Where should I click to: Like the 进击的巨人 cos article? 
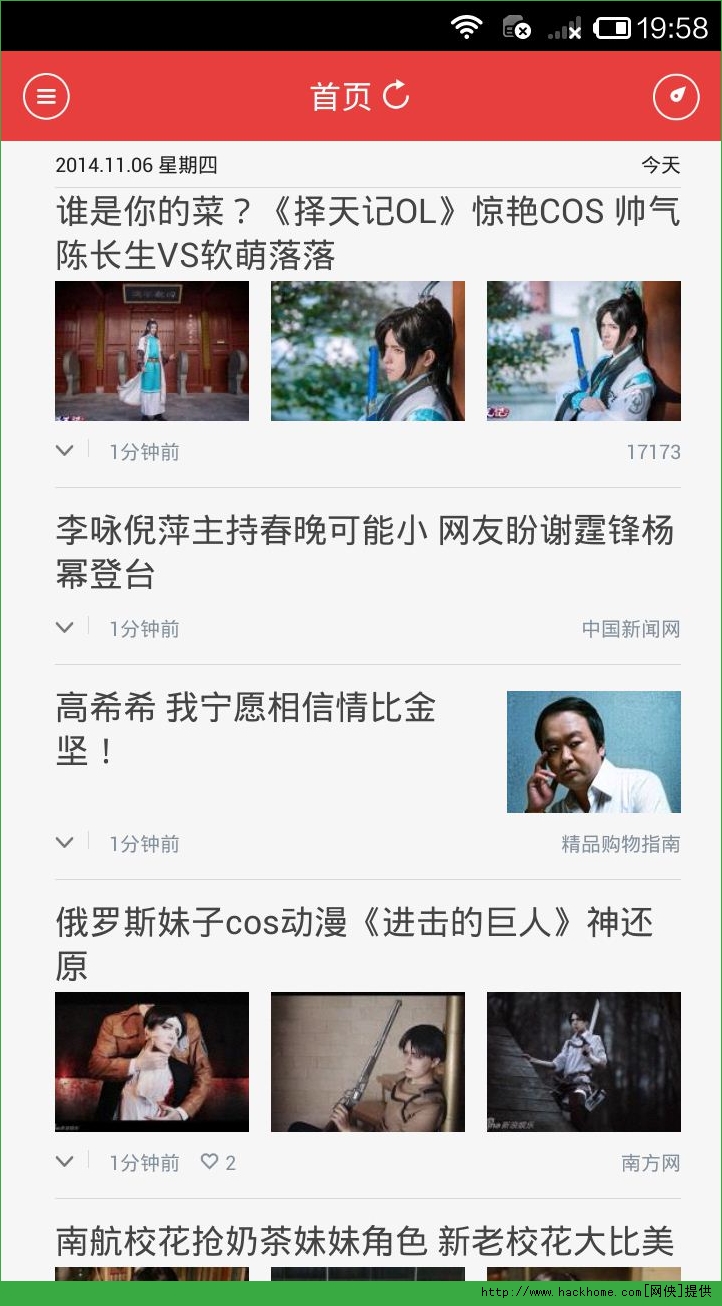click(217, 1162)
